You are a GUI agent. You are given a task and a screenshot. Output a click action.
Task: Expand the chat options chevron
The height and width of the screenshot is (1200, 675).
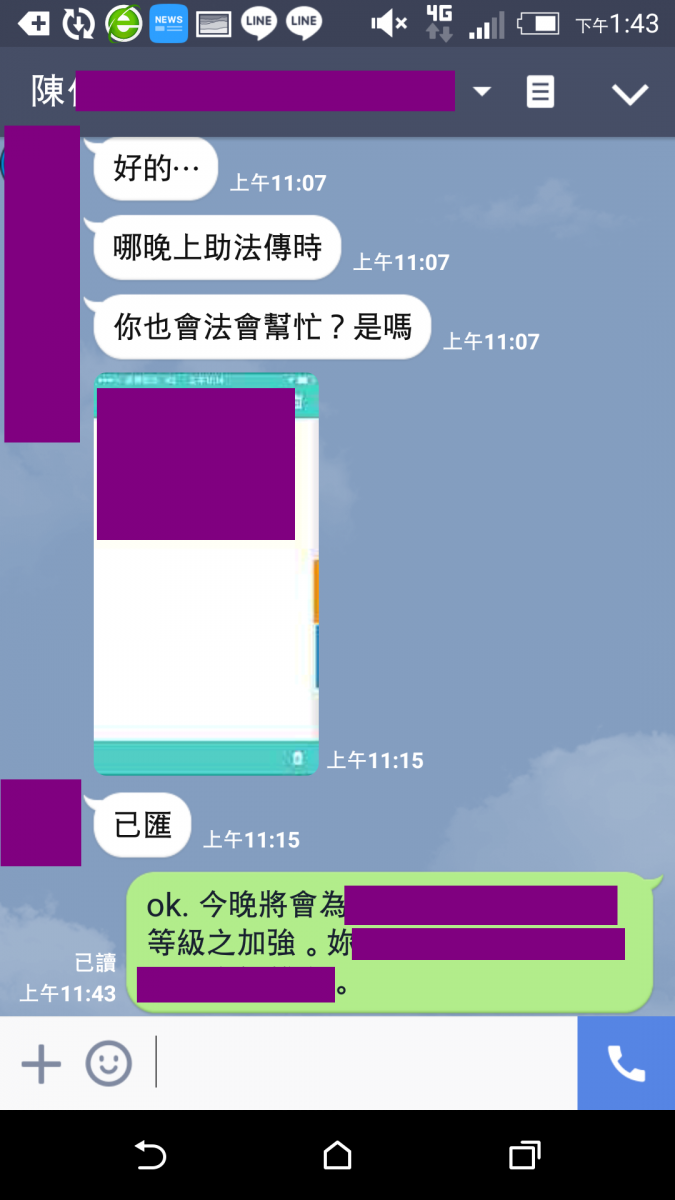pyautogui.click(x=630, y=94)
